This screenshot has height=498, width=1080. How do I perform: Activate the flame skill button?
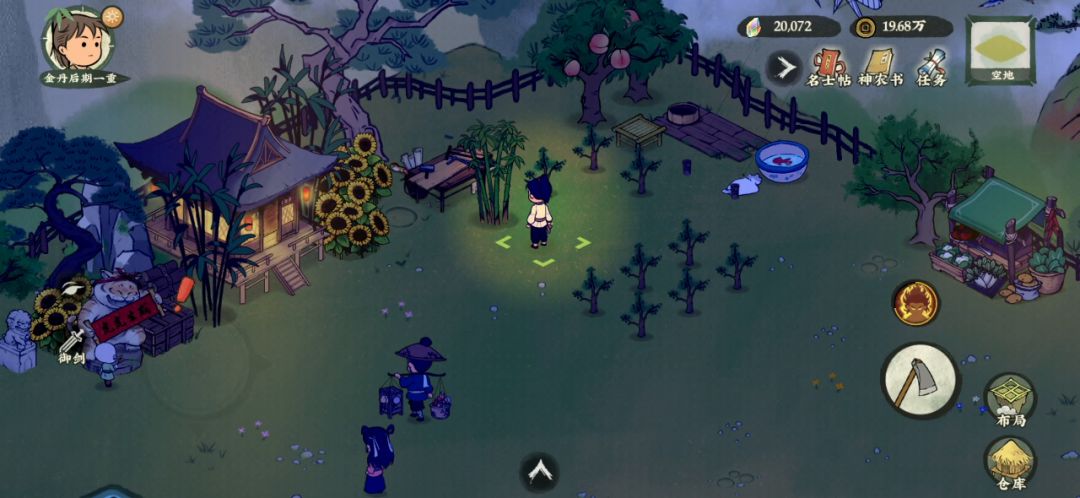(x=915, y=302)
